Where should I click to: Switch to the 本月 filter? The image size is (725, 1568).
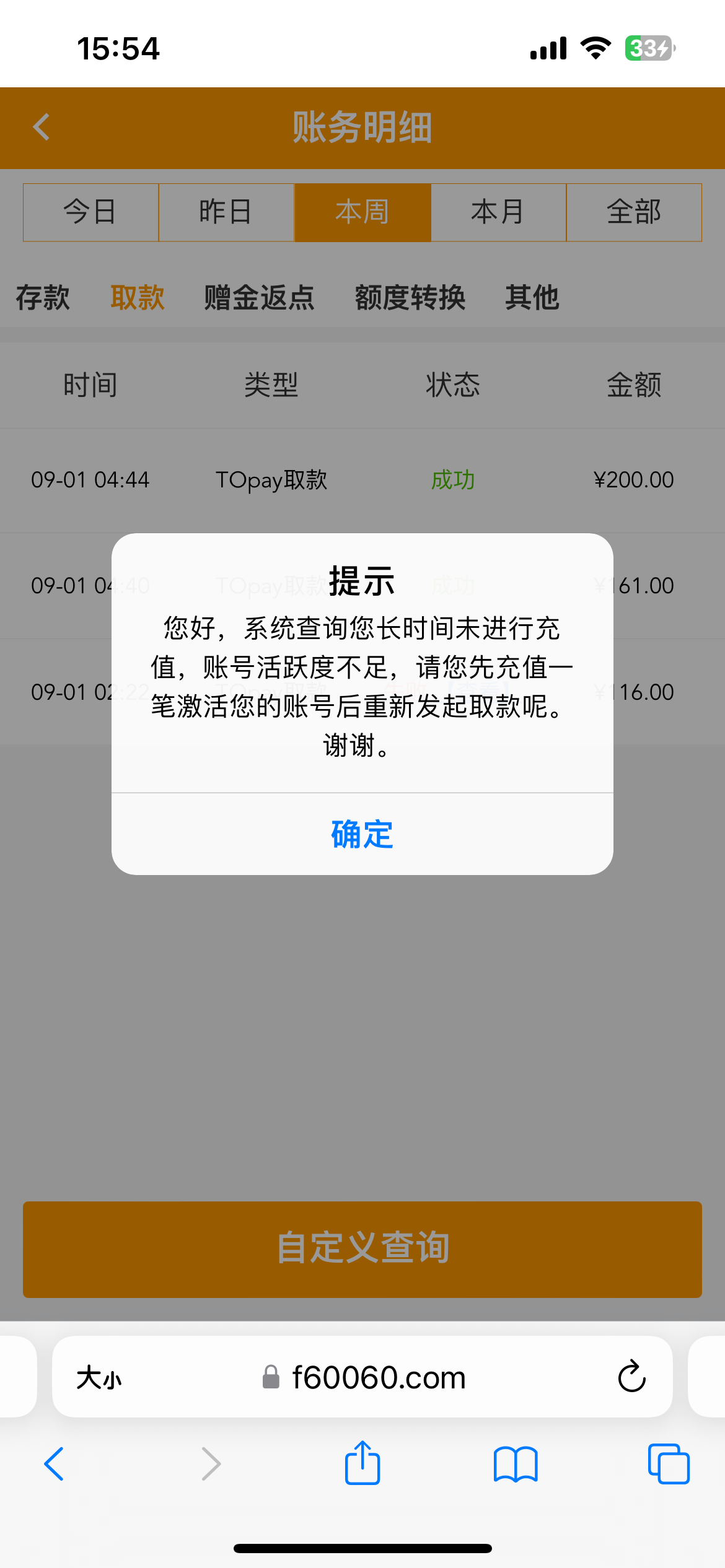(x=498, y=212)
